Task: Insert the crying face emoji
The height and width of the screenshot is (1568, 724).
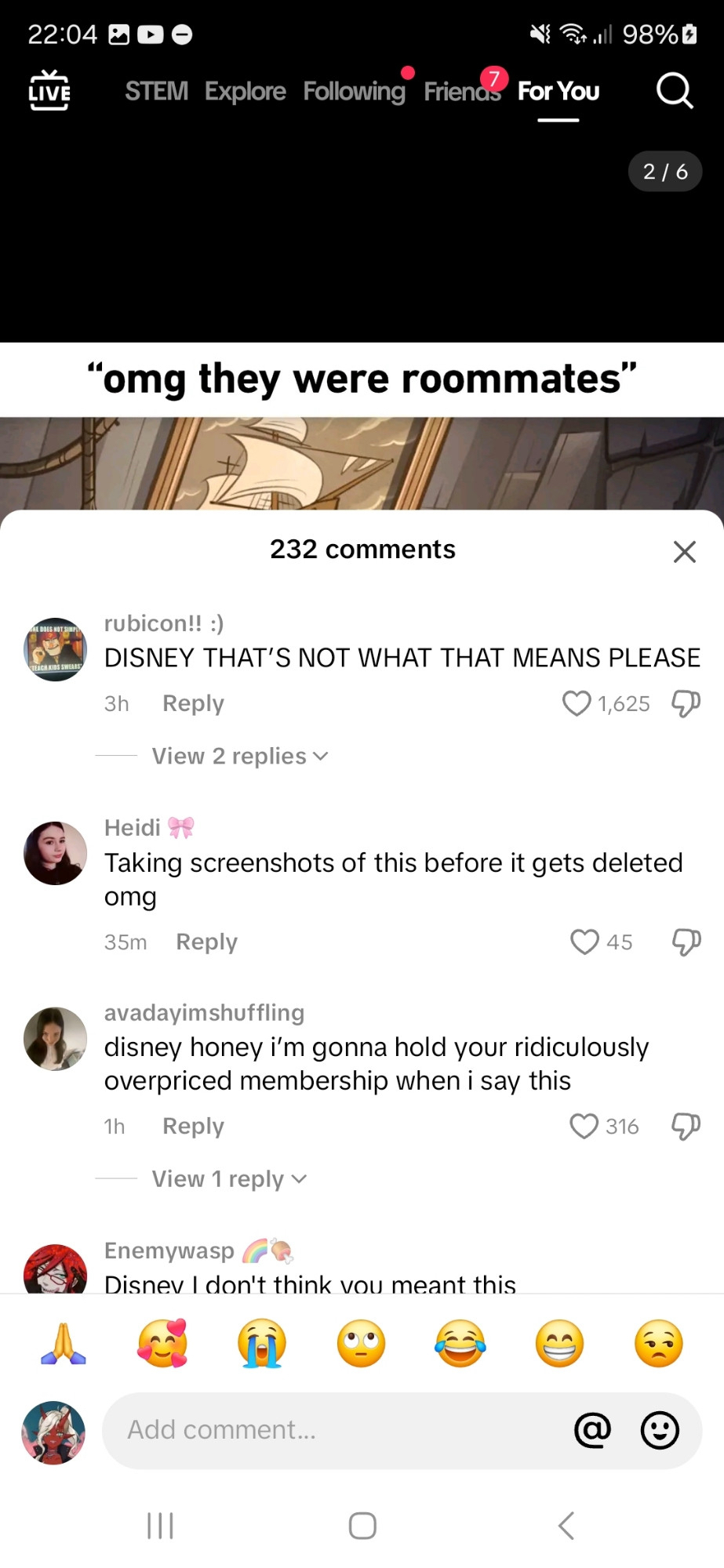Action: point(262,1343)
